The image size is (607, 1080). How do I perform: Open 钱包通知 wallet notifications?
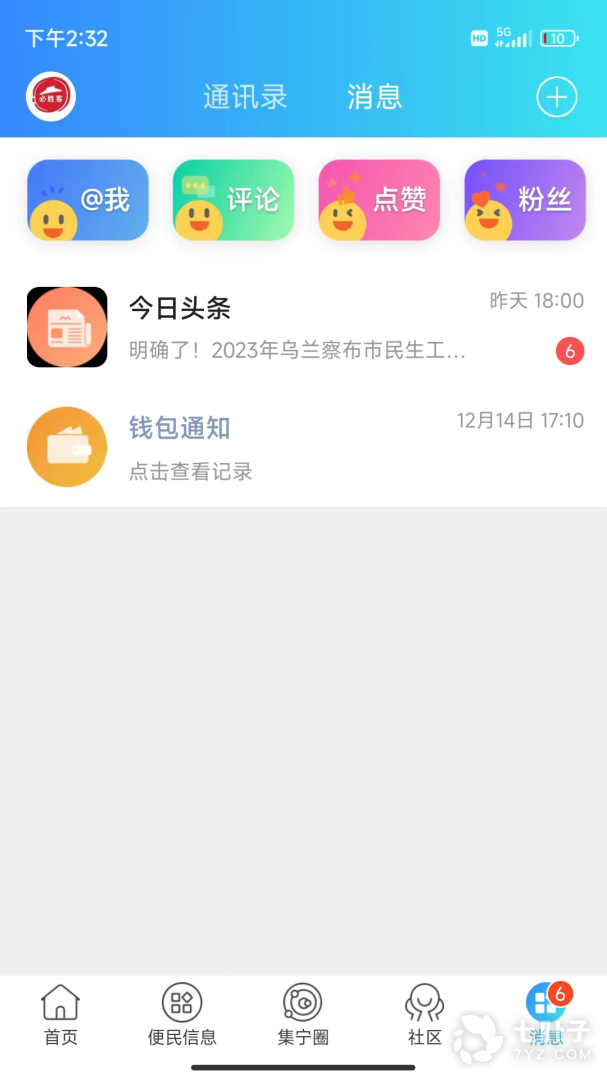303,447
